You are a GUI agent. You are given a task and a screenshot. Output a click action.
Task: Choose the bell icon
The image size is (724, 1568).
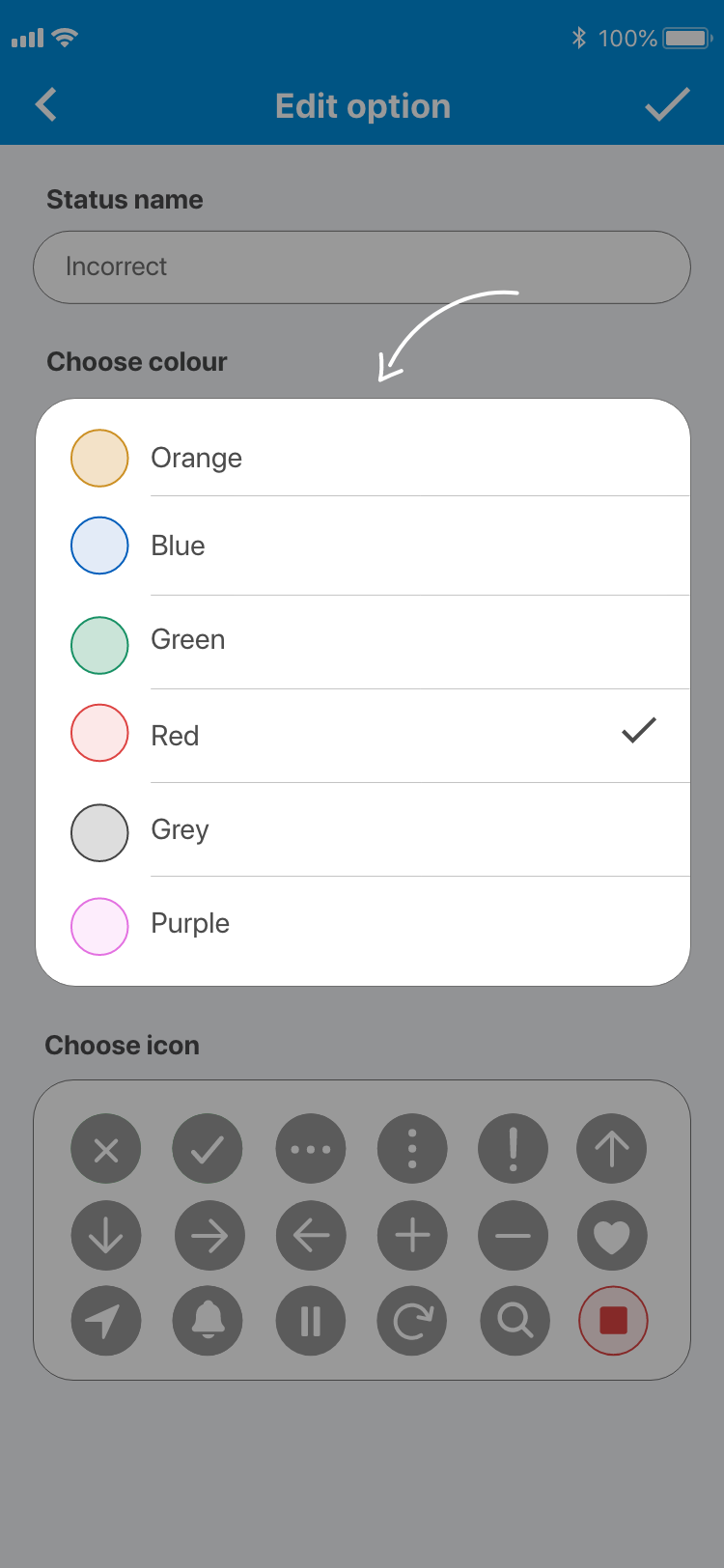pos(208,1320)
